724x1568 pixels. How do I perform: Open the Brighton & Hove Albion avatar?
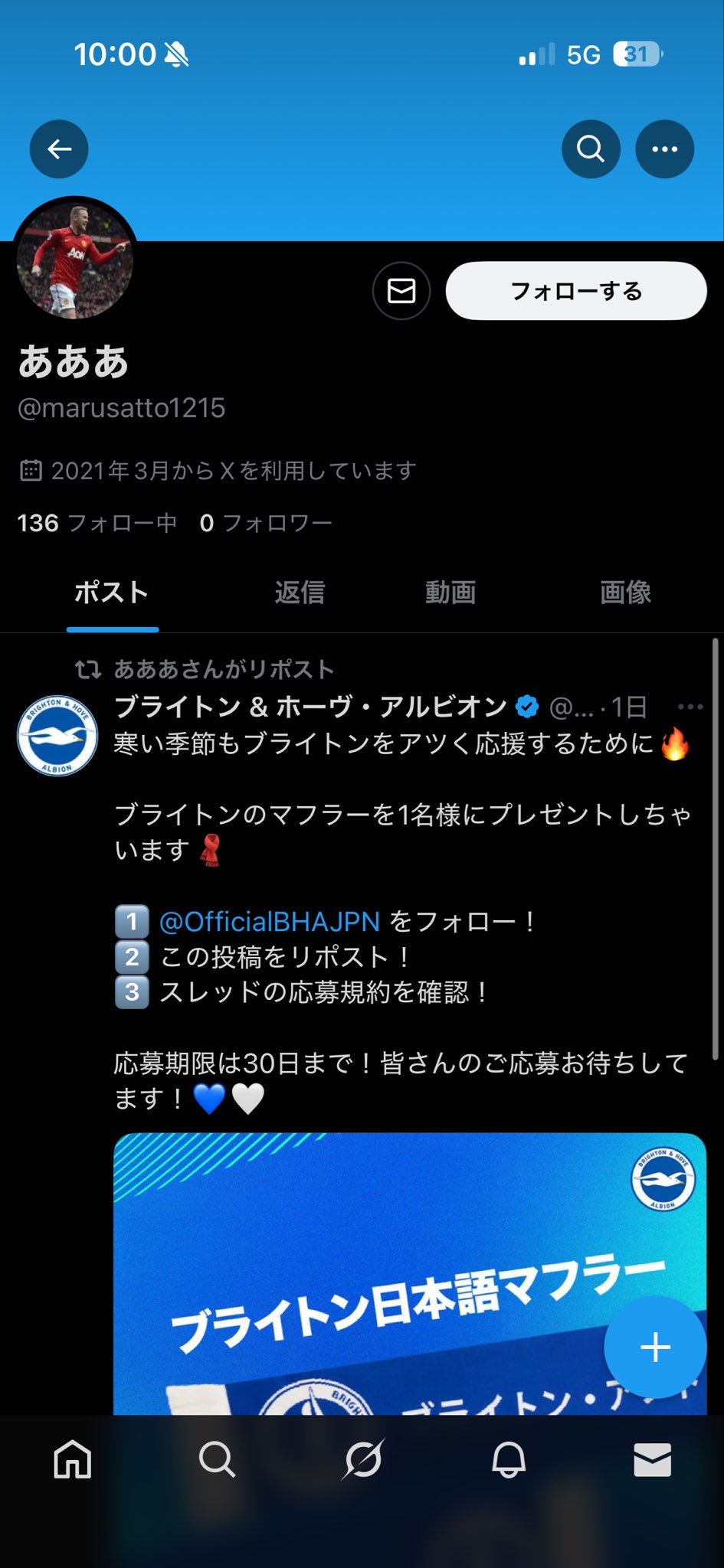(57, 736)
